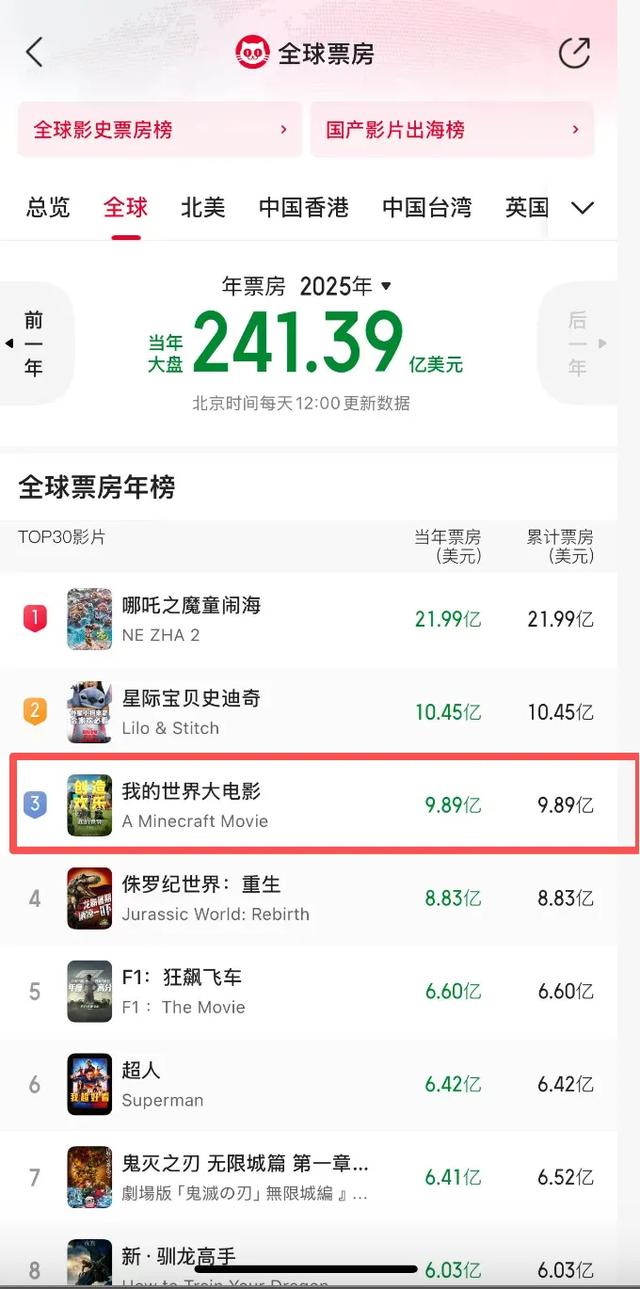Share this box office page

point(574,52)
